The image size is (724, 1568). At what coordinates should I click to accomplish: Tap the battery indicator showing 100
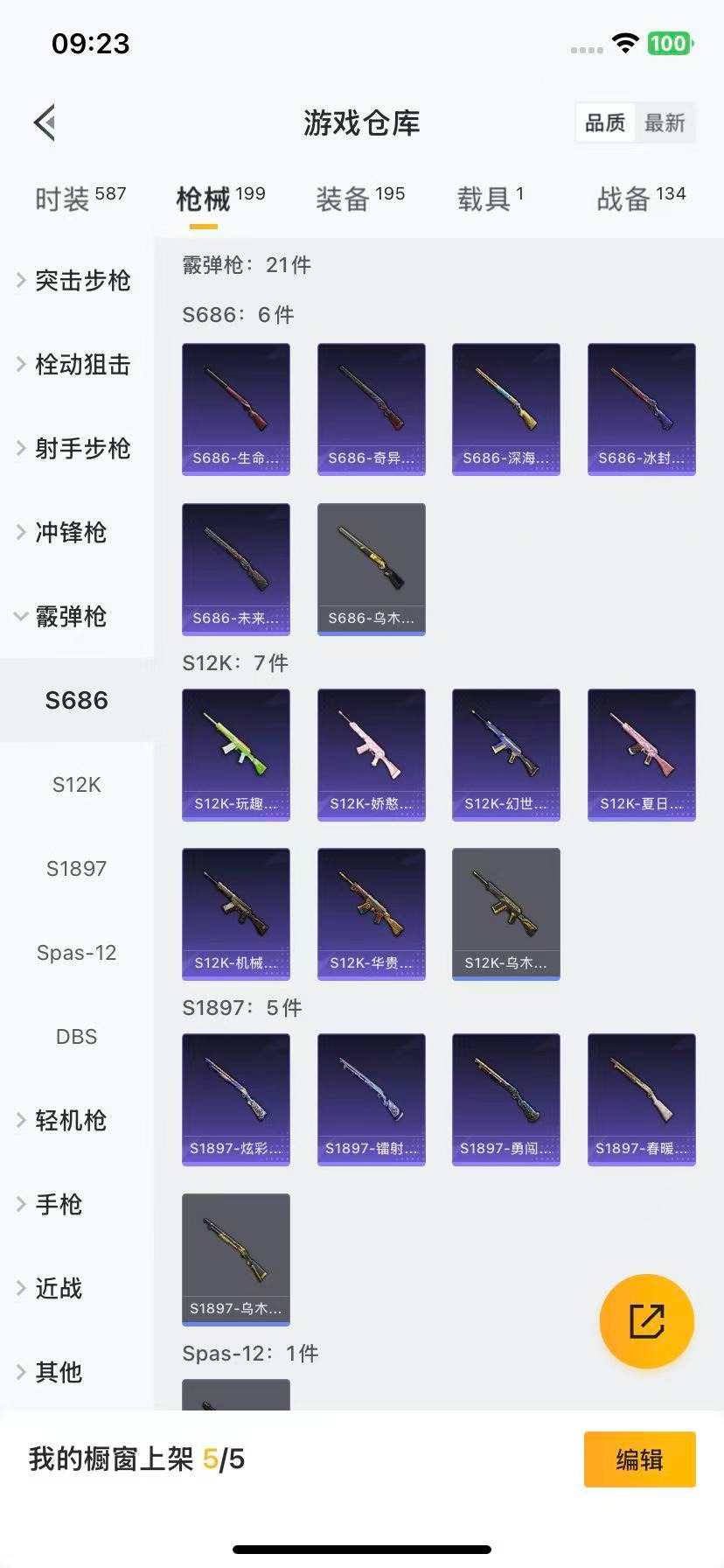tap(669, 43)
